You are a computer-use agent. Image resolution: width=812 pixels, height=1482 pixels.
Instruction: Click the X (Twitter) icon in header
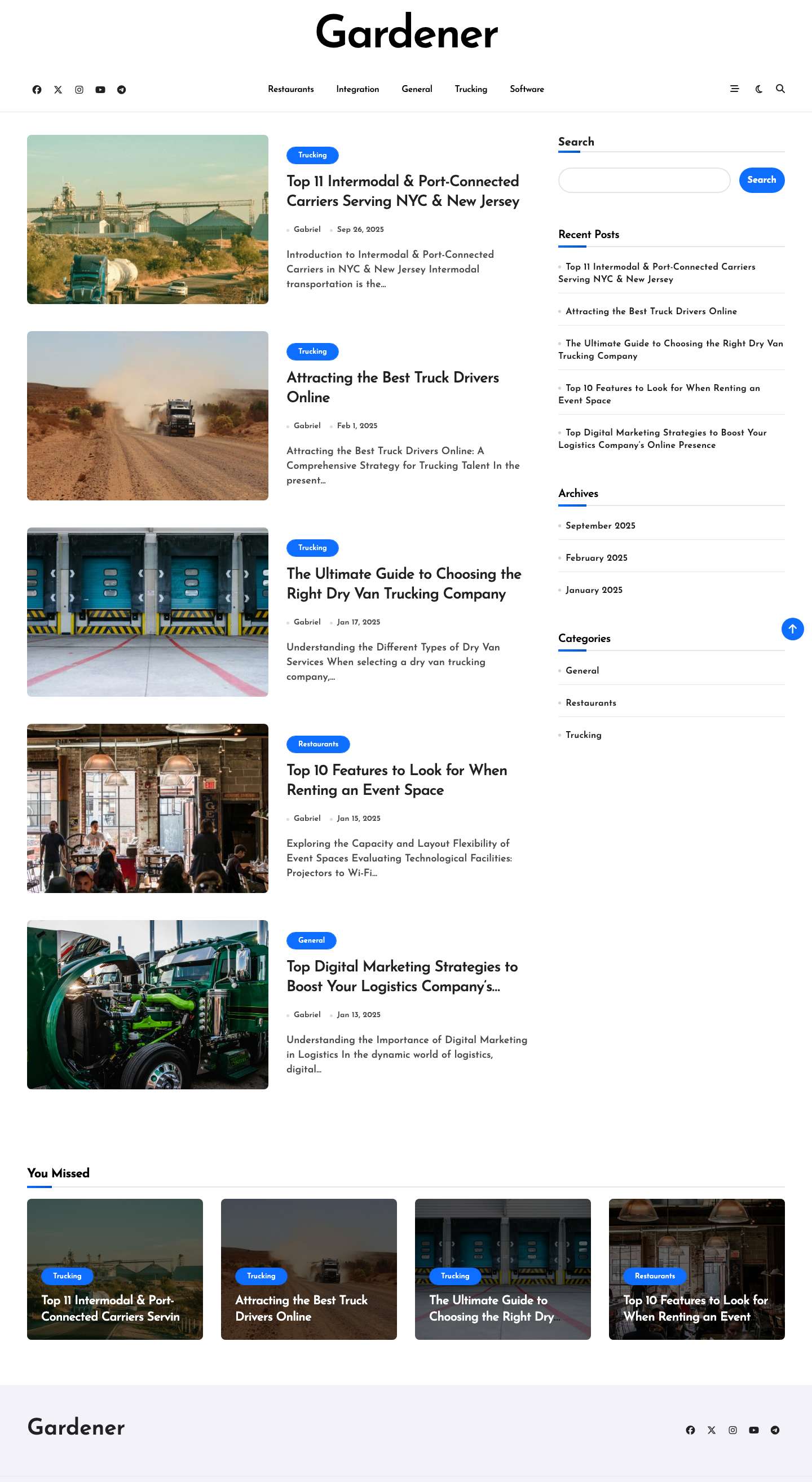(x=58, y=89)
